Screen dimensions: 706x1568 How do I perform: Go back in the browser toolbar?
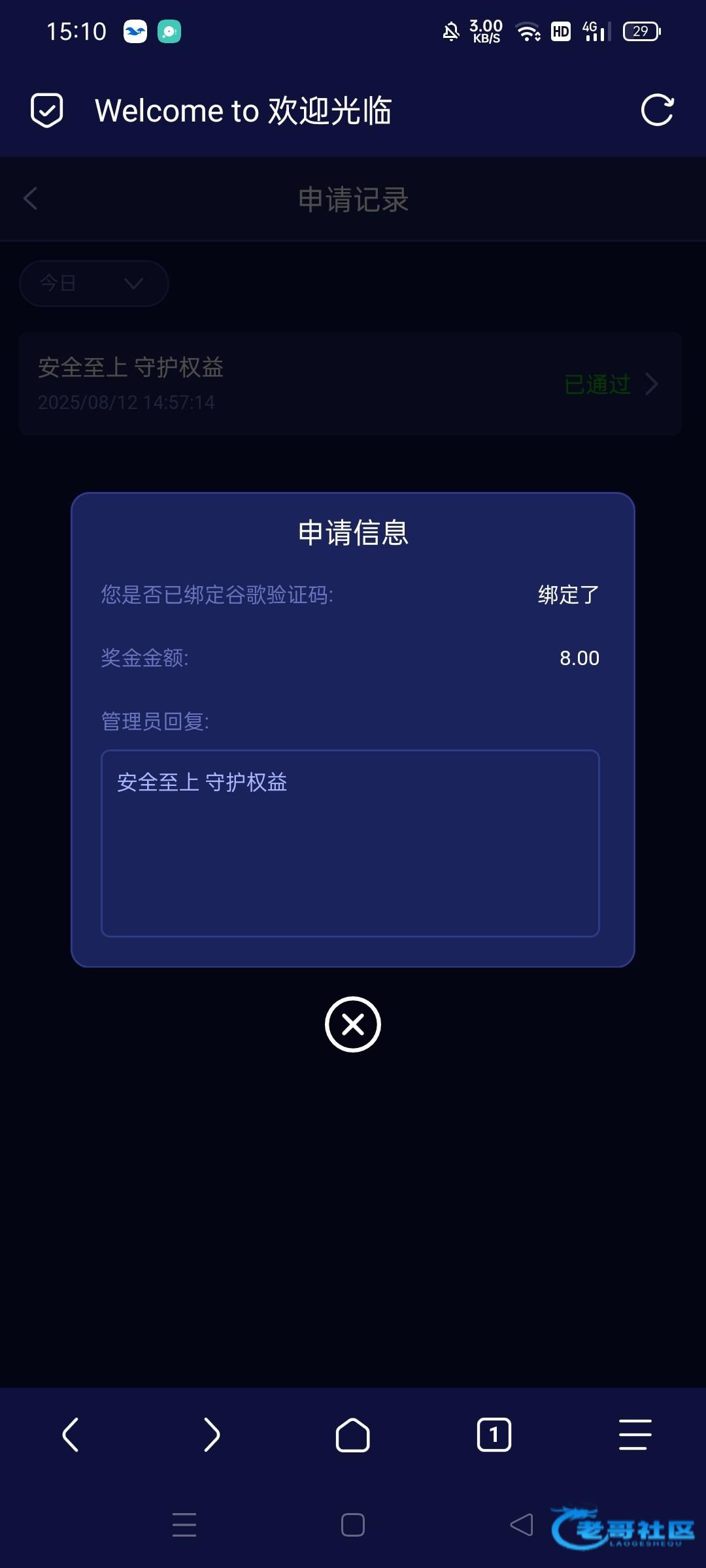point(71,1435)
